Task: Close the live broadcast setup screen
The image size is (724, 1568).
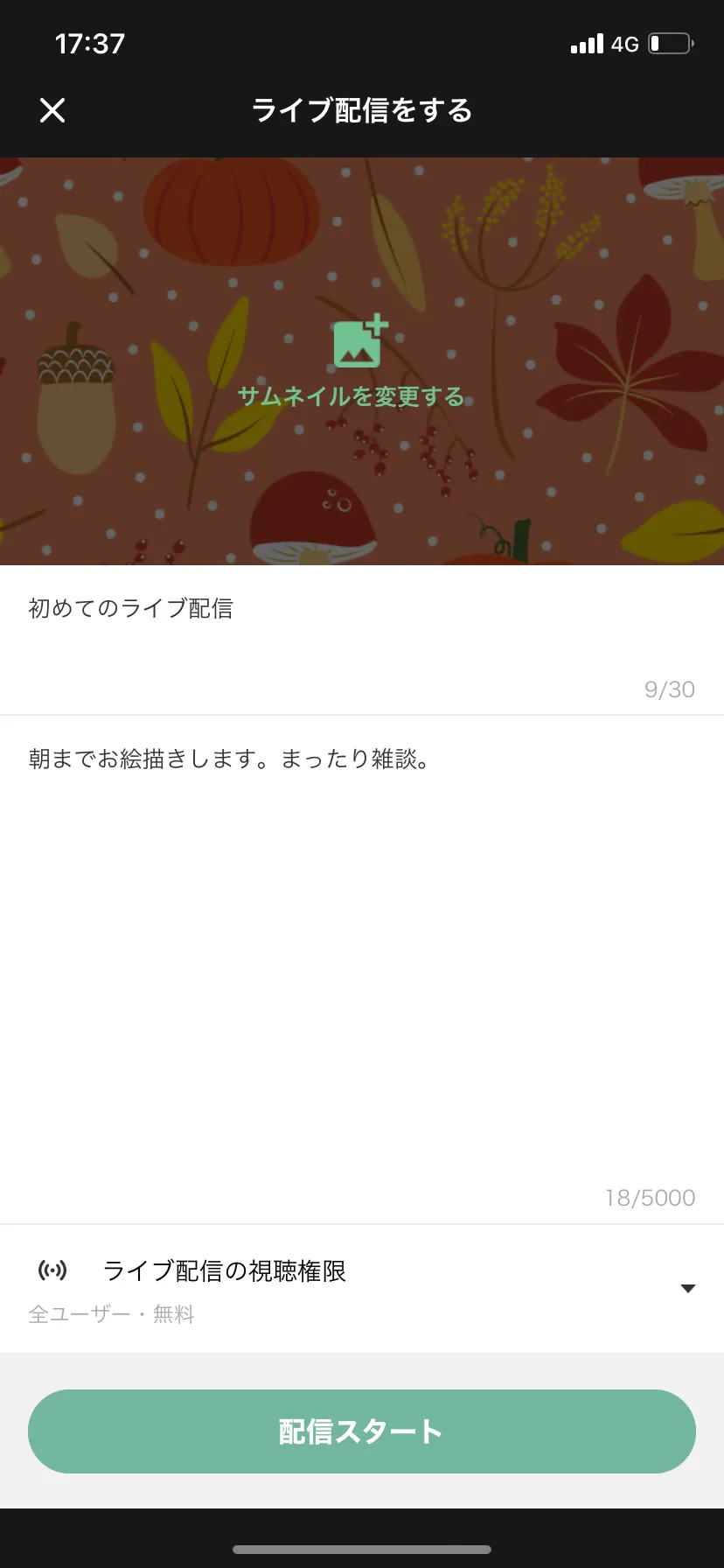Action: tap(52, 110)
